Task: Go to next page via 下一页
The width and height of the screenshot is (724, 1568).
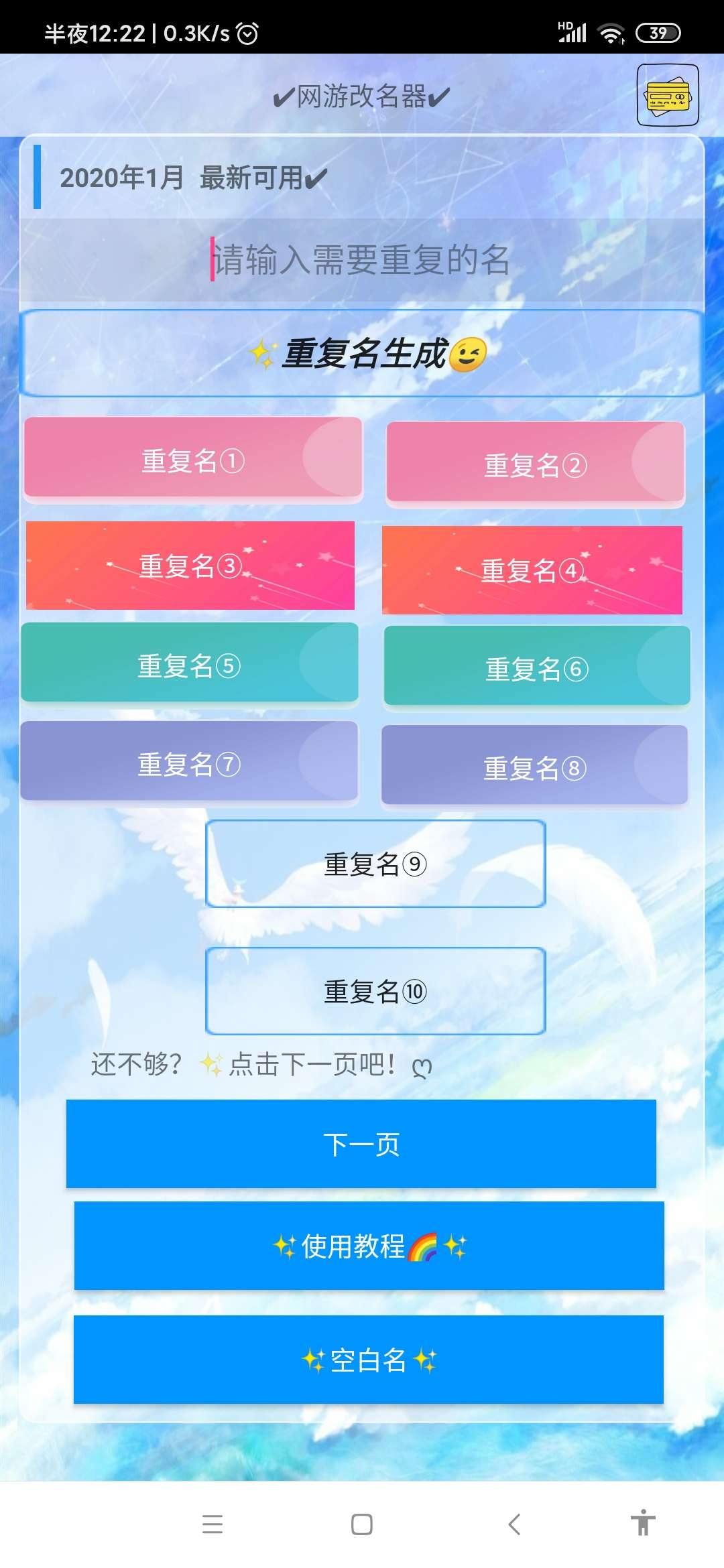Action: coord(361,1144)
